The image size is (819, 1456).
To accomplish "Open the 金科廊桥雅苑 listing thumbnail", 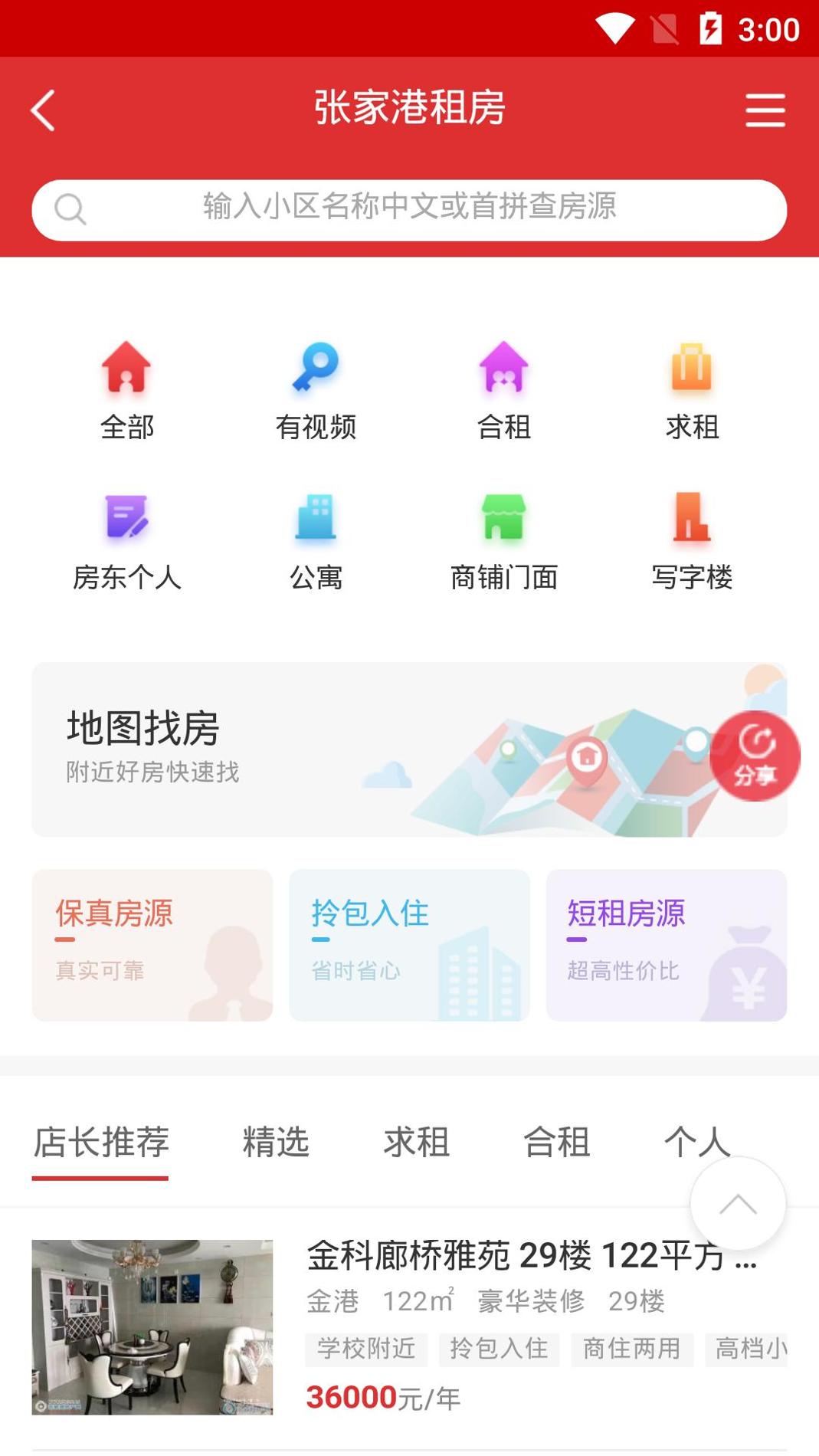I will [x=152, y=1326].
